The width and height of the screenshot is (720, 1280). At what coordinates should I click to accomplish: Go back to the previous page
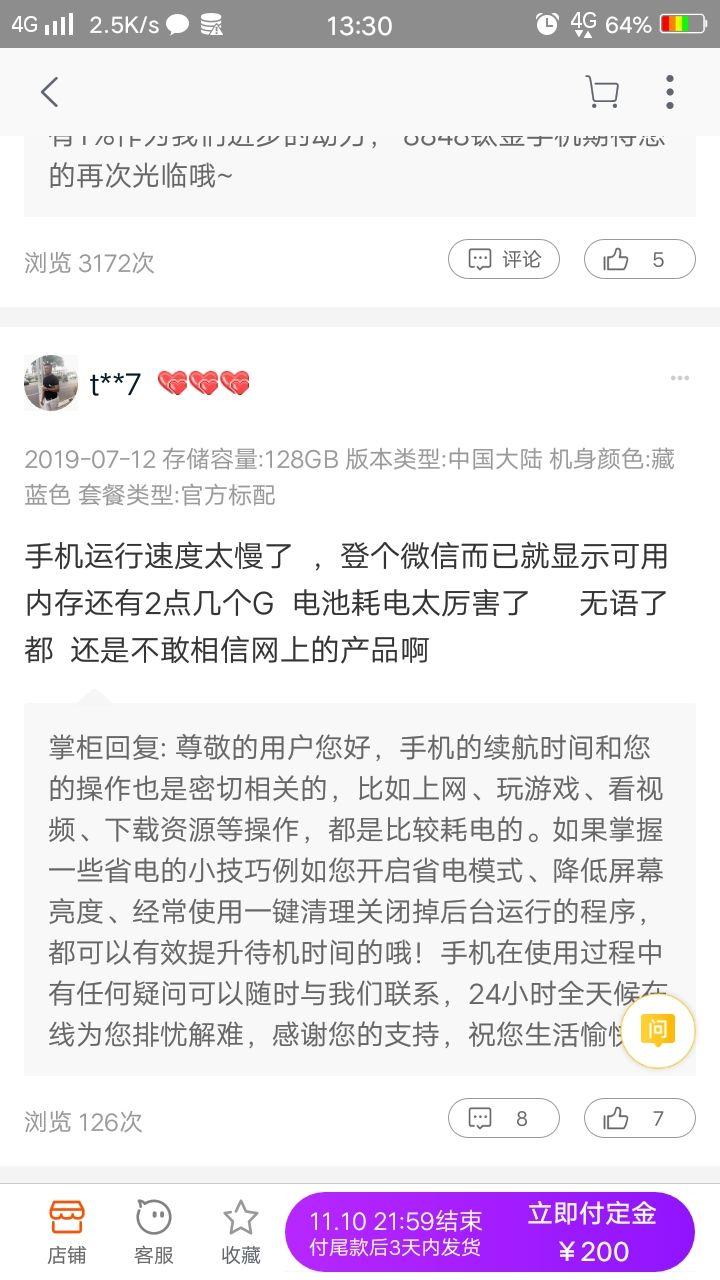click(49, 92)
